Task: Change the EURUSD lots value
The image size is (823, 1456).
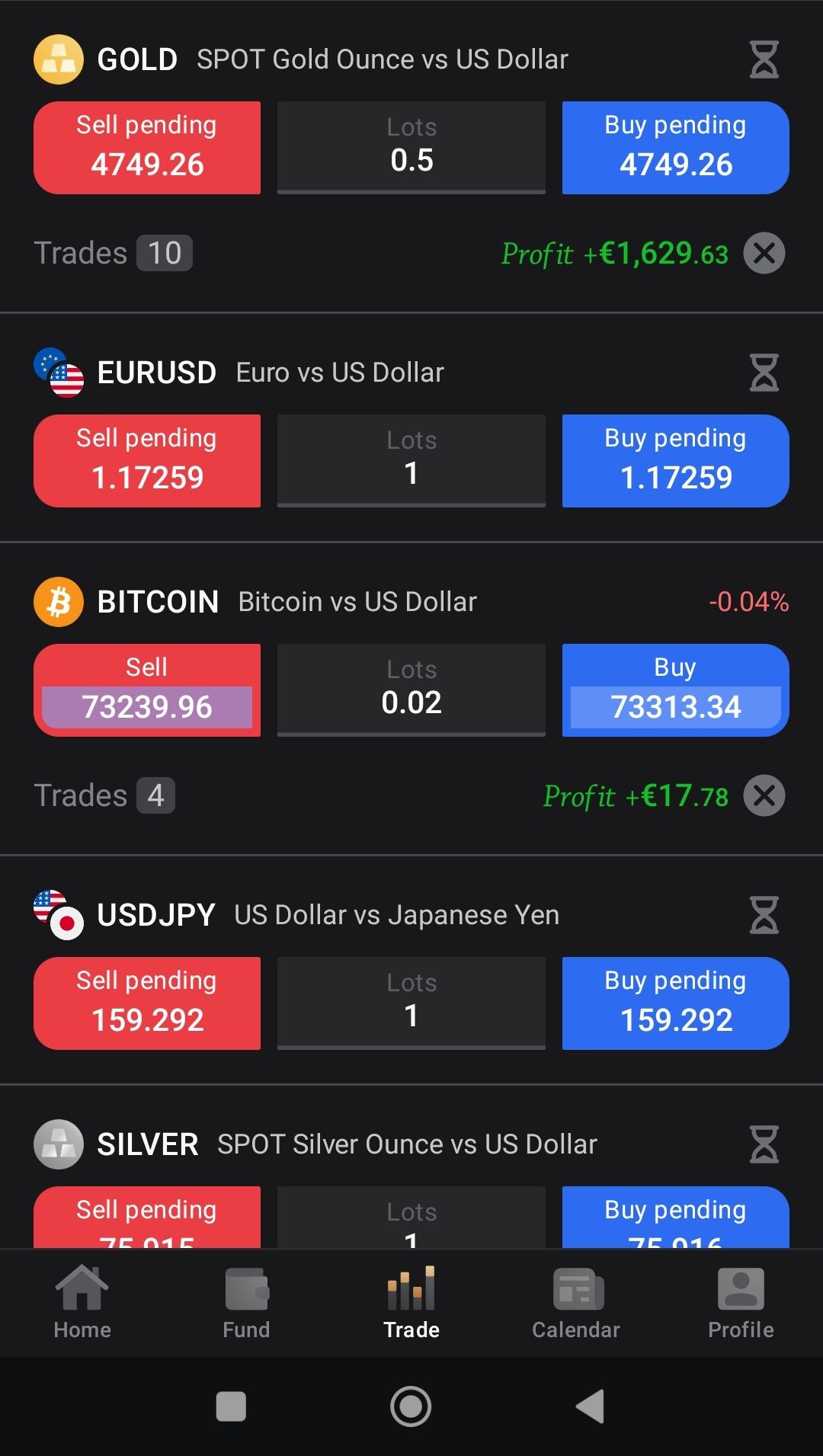Action: pos(411,461)
